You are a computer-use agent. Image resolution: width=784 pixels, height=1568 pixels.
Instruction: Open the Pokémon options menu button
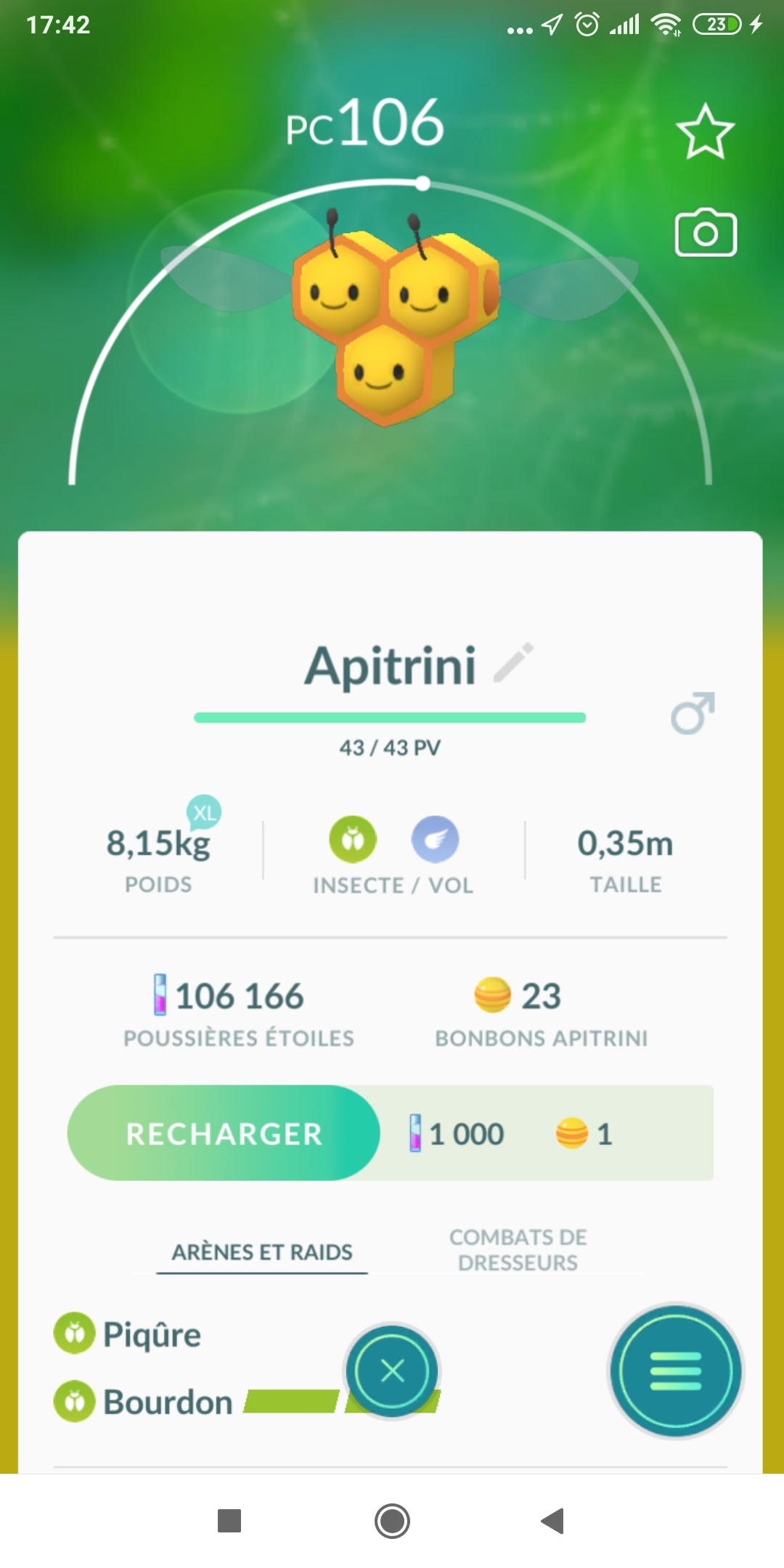coord(675,1371)
